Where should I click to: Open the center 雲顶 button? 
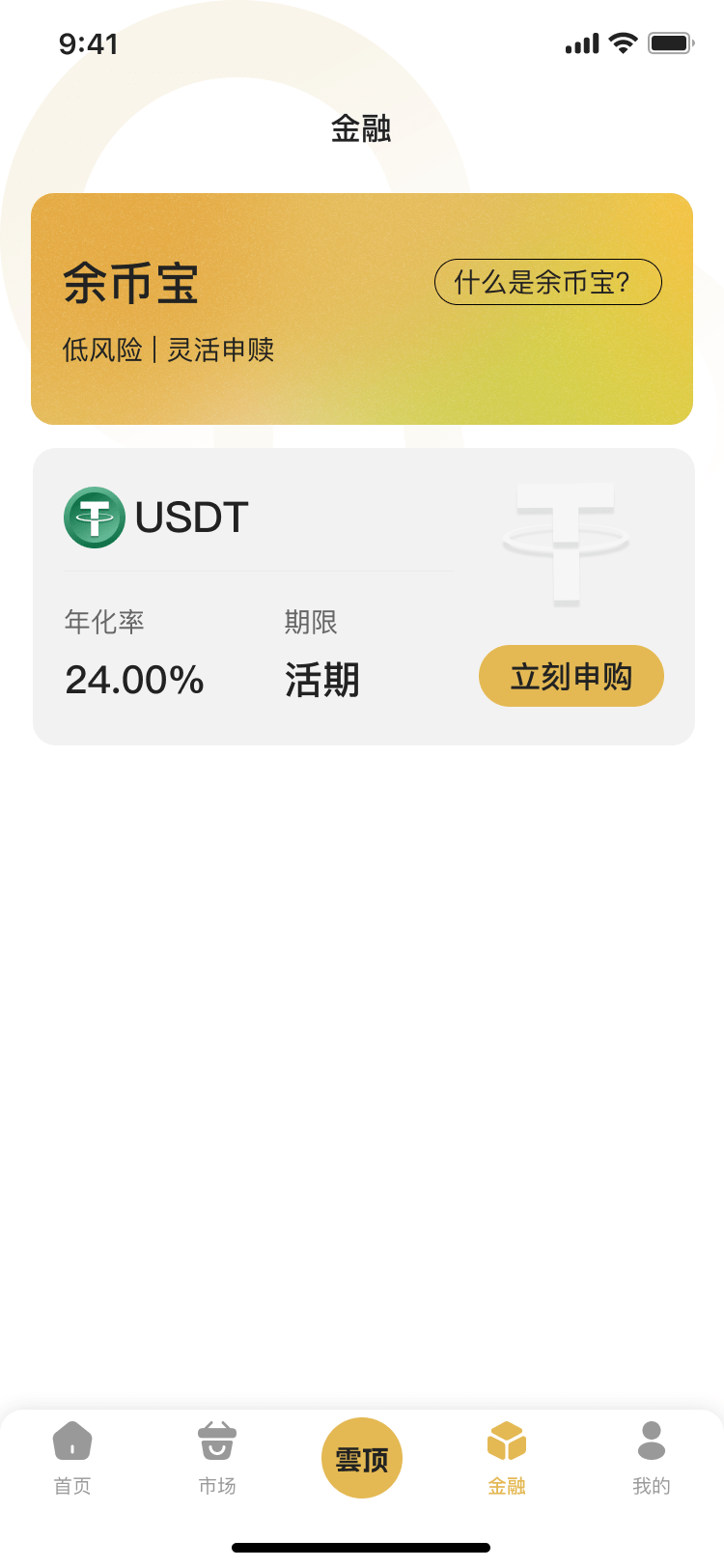tap(362, 1458)
